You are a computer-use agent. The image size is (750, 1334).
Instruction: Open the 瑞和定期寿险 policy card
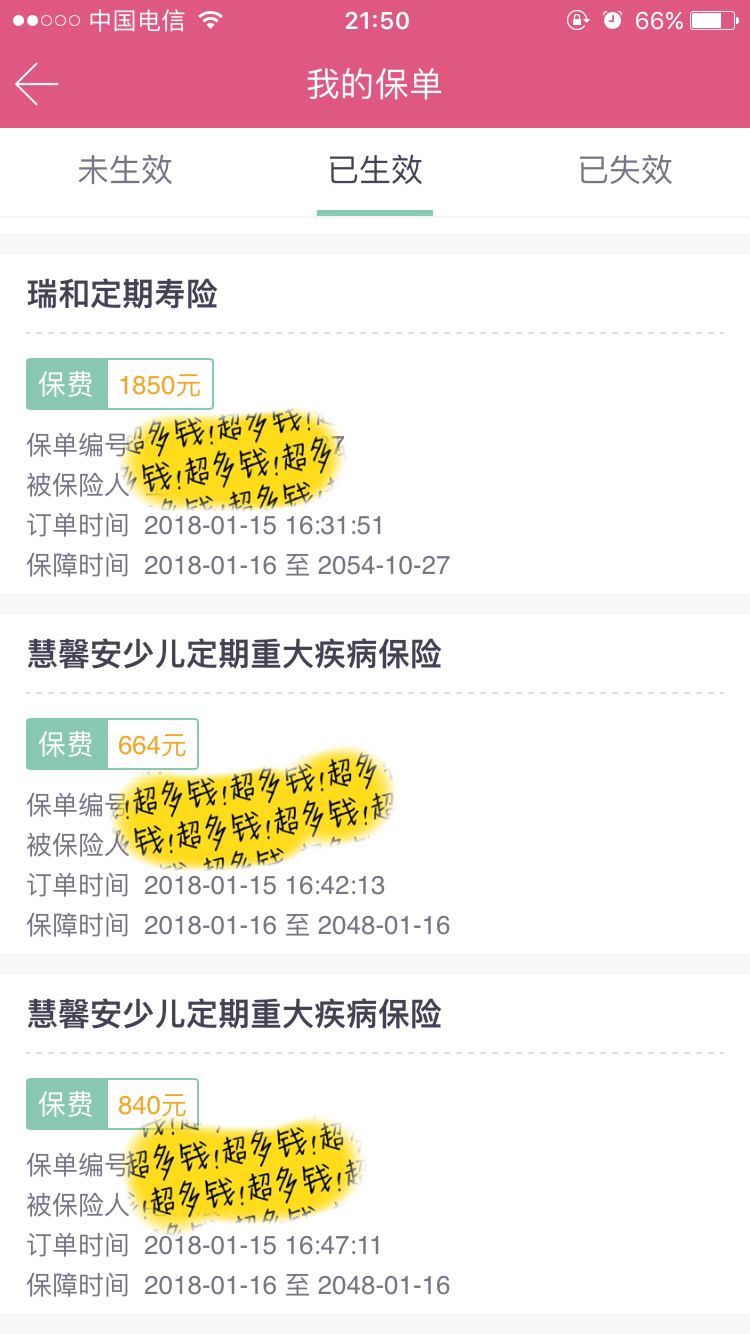coord(375,424)
